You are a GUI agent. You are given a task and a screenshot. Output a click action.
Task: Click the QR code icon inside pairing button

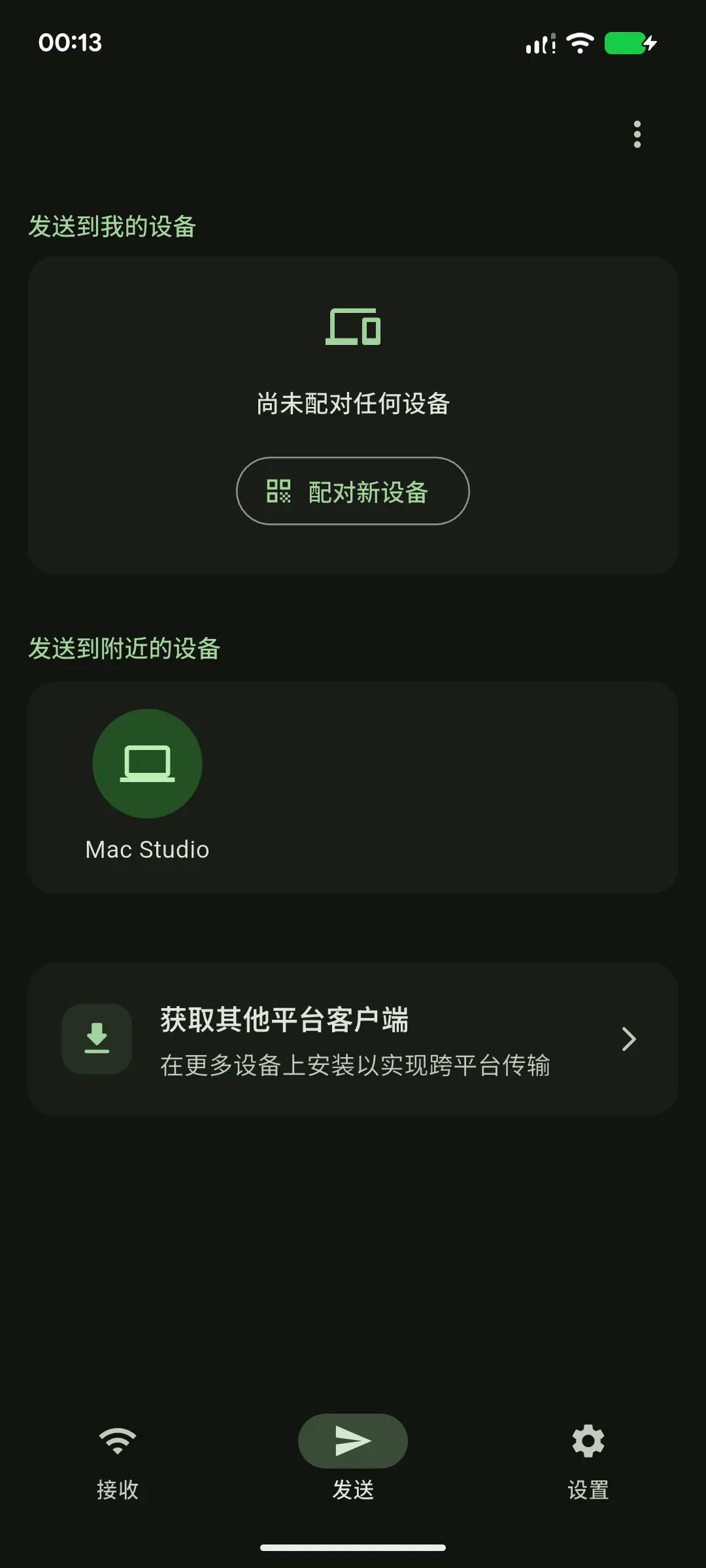point(279,491)
